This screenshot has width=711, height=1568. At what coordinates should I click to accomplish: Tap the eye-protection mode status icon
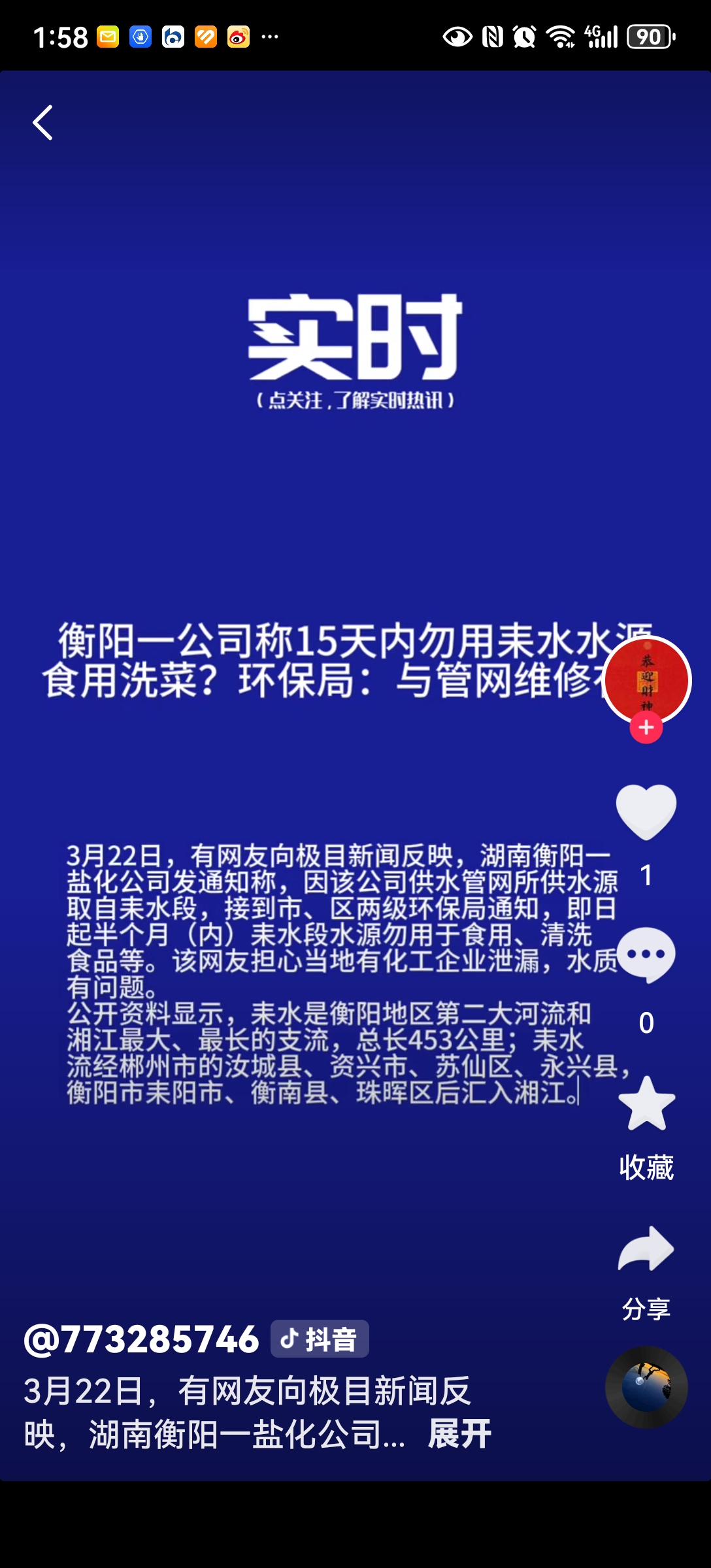(x=457, y=37)
